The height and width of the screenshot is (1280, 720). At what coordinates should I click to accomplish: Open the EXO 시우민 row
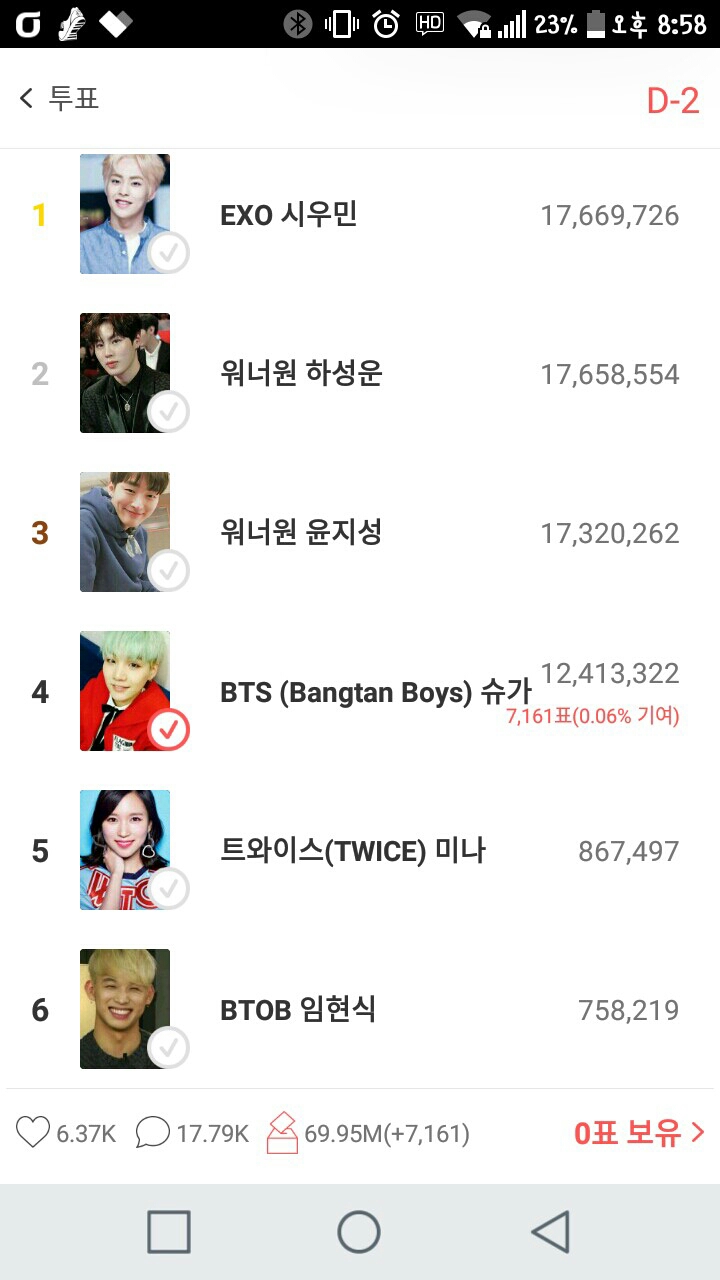click(360, 214)
